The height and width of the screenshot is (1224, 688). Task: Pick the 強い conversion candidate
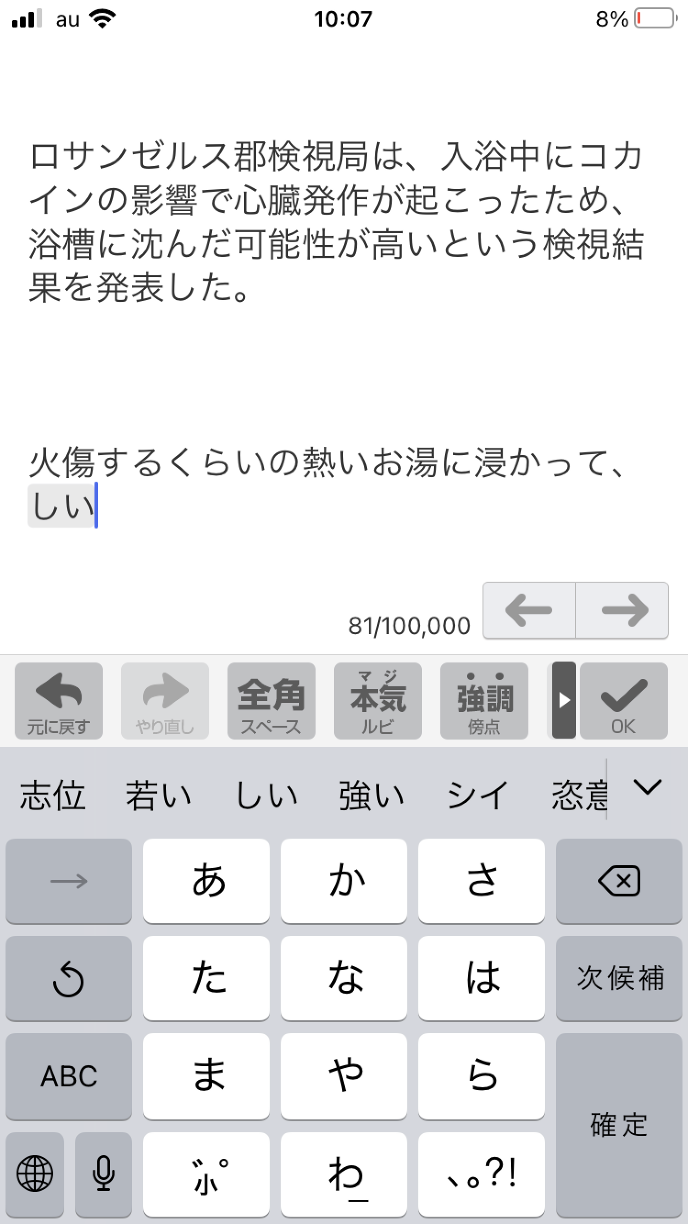pos(371,796)
